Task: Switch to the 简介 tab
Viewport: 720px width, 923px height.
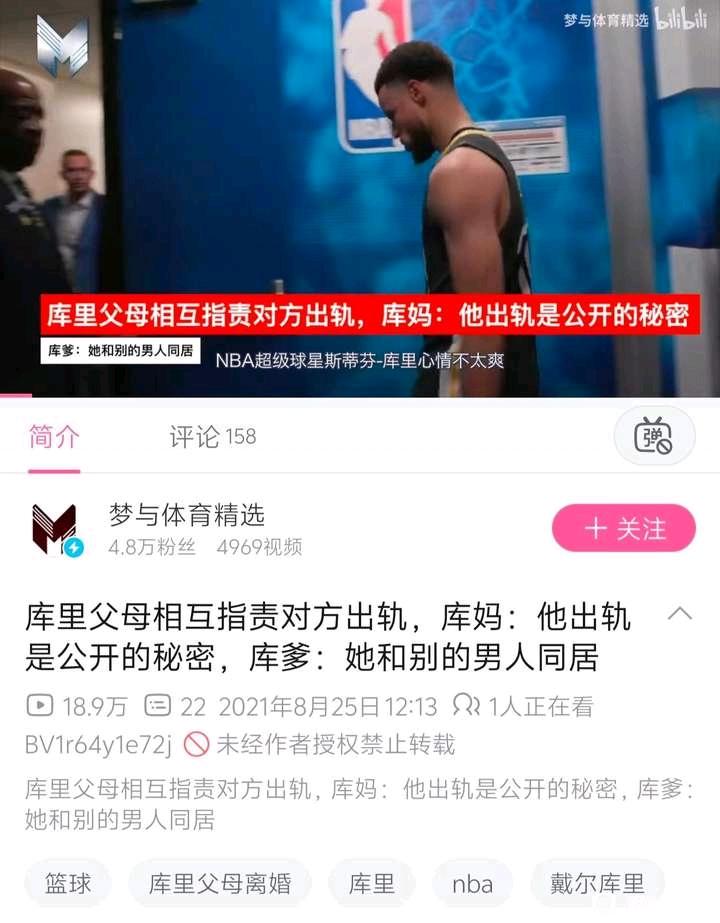Action: (54, 437)
